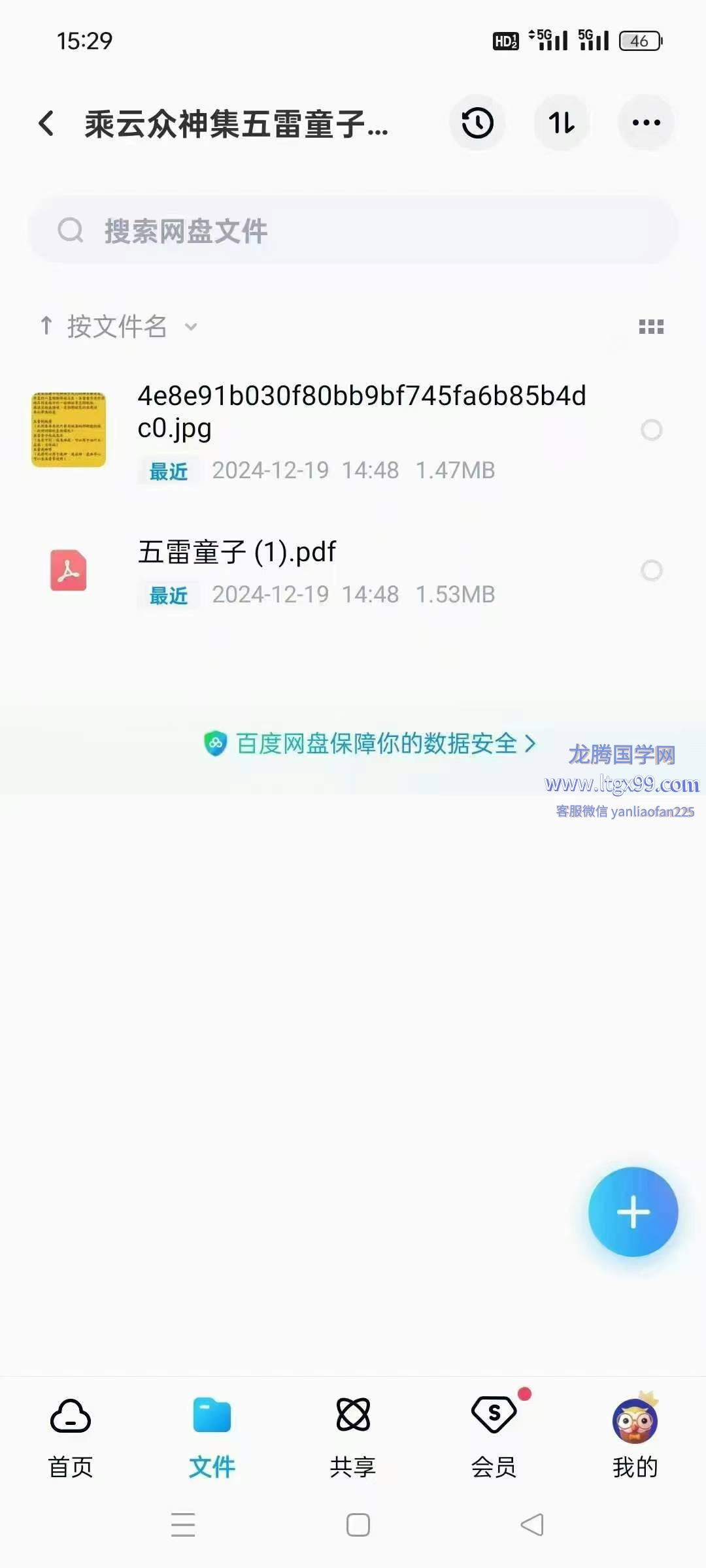The height and width of the screenshot is (1568, 706).
Task: Switch to grid view layout
Action: pos(651,327)
